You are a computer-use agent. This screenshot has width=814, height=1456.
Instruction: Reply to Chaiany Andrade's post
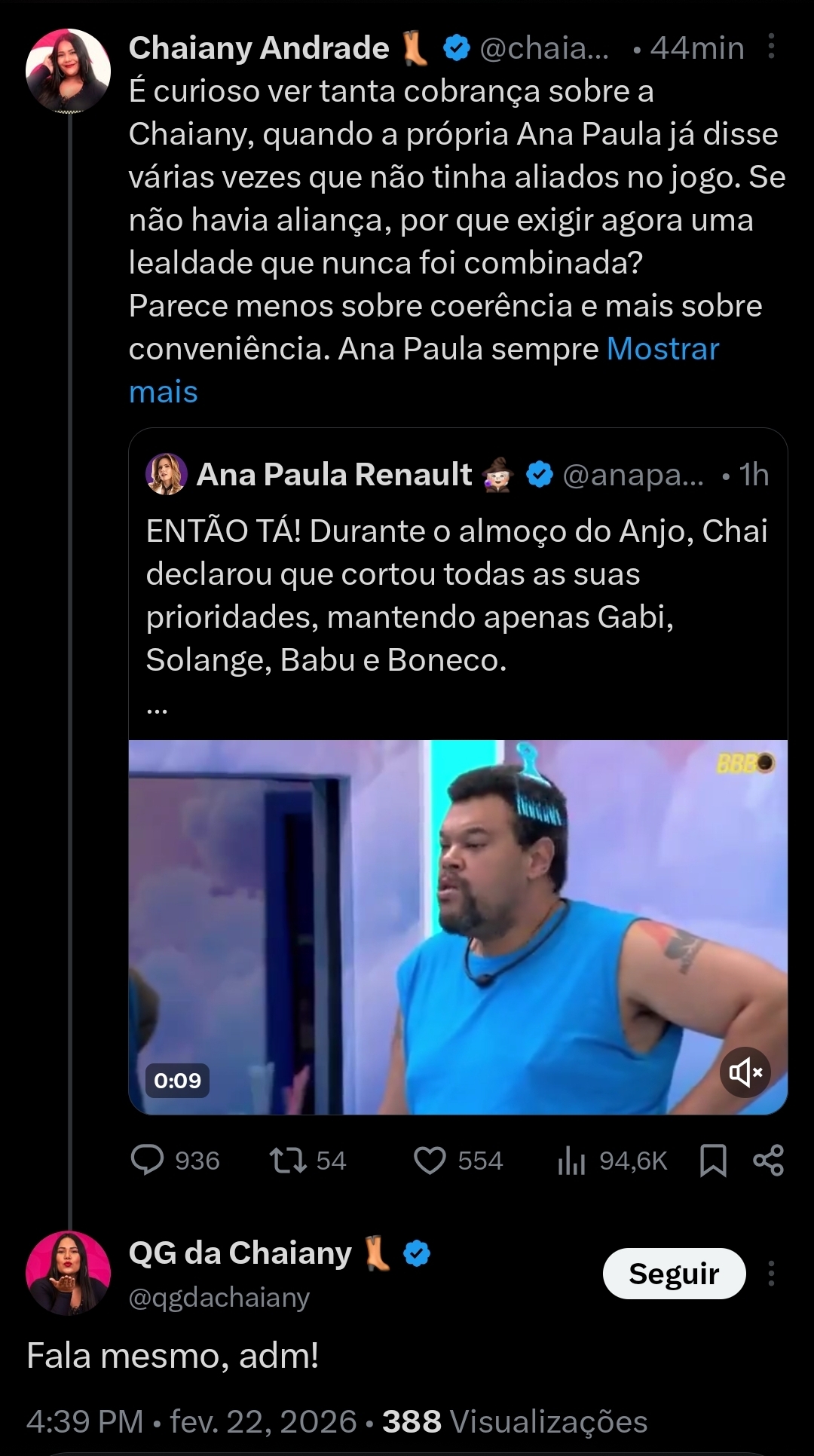147,1161
